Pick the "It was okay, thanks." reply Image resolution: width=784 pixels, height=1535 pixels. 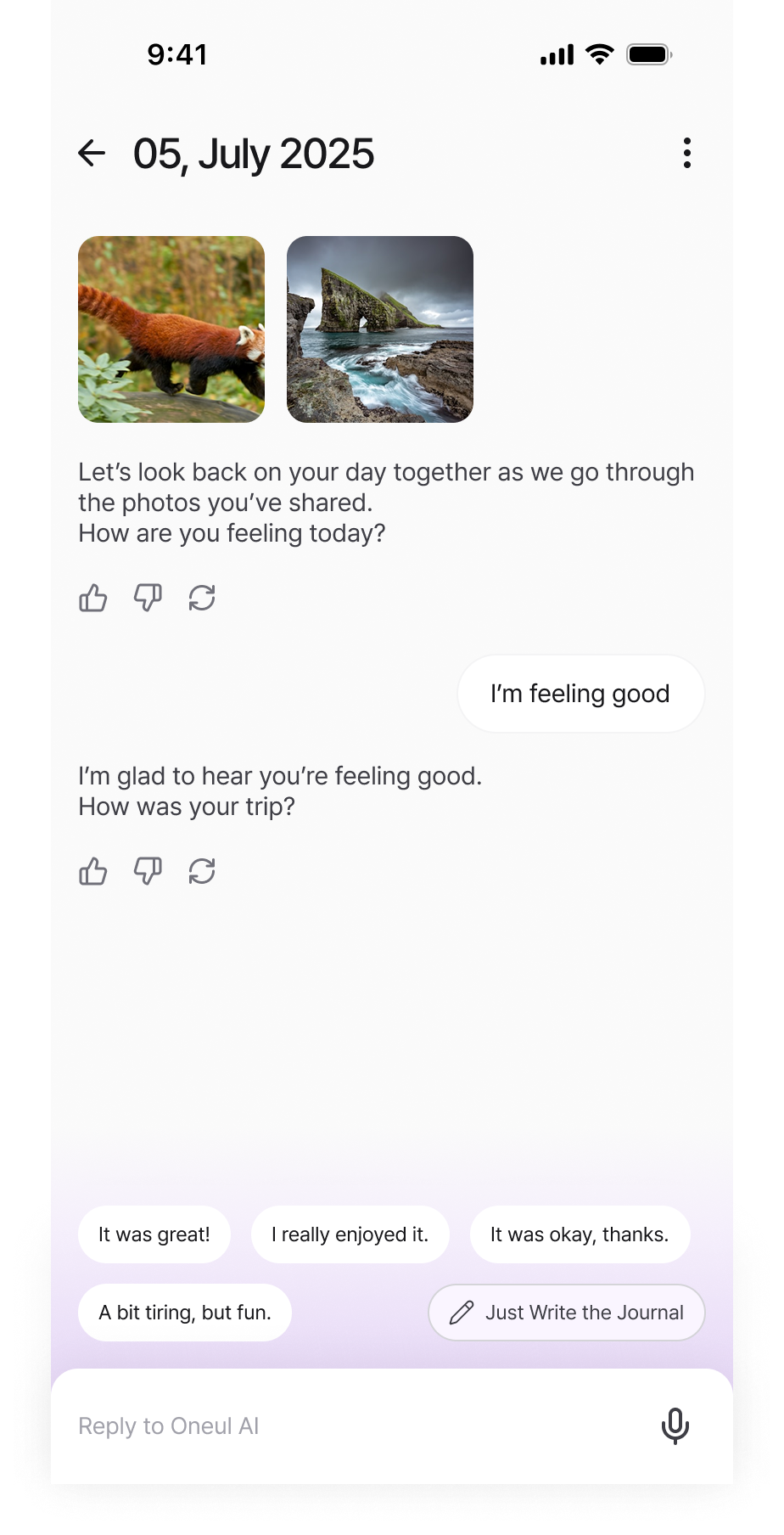tap(580, 1234)
